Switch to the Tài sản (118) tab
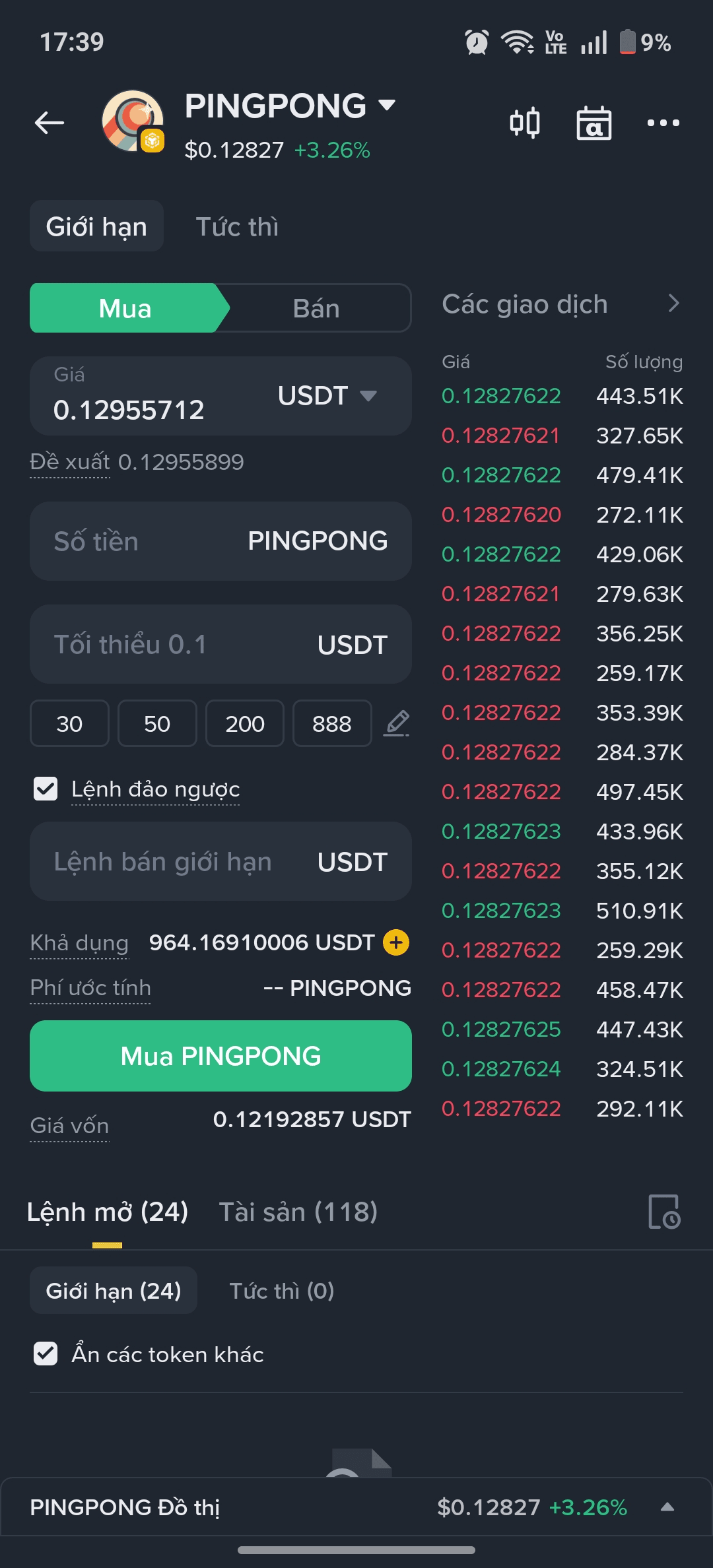713x1568 pixels. pyautogui.click(x=298, y=1212)
